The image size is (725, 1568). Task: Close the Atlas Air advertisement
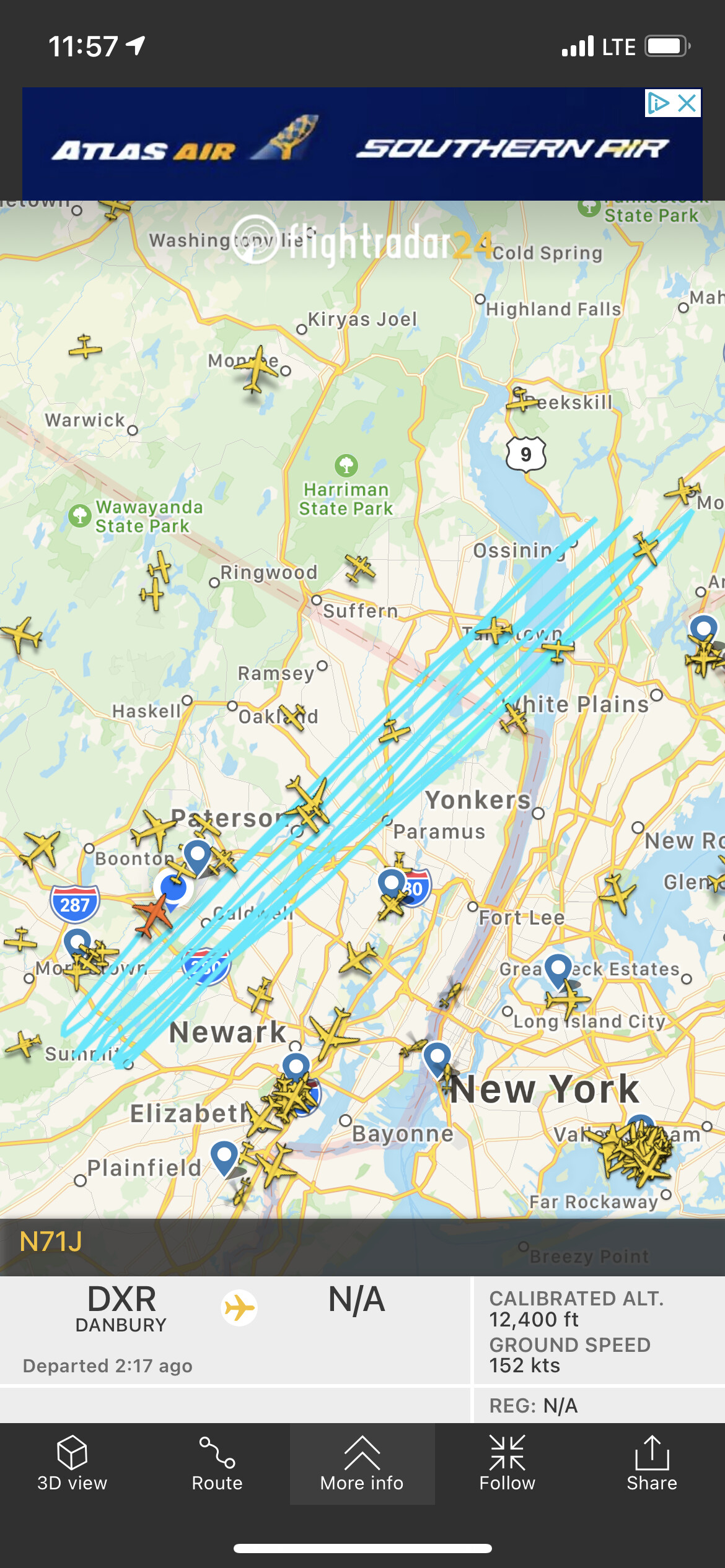coord(687,103)
